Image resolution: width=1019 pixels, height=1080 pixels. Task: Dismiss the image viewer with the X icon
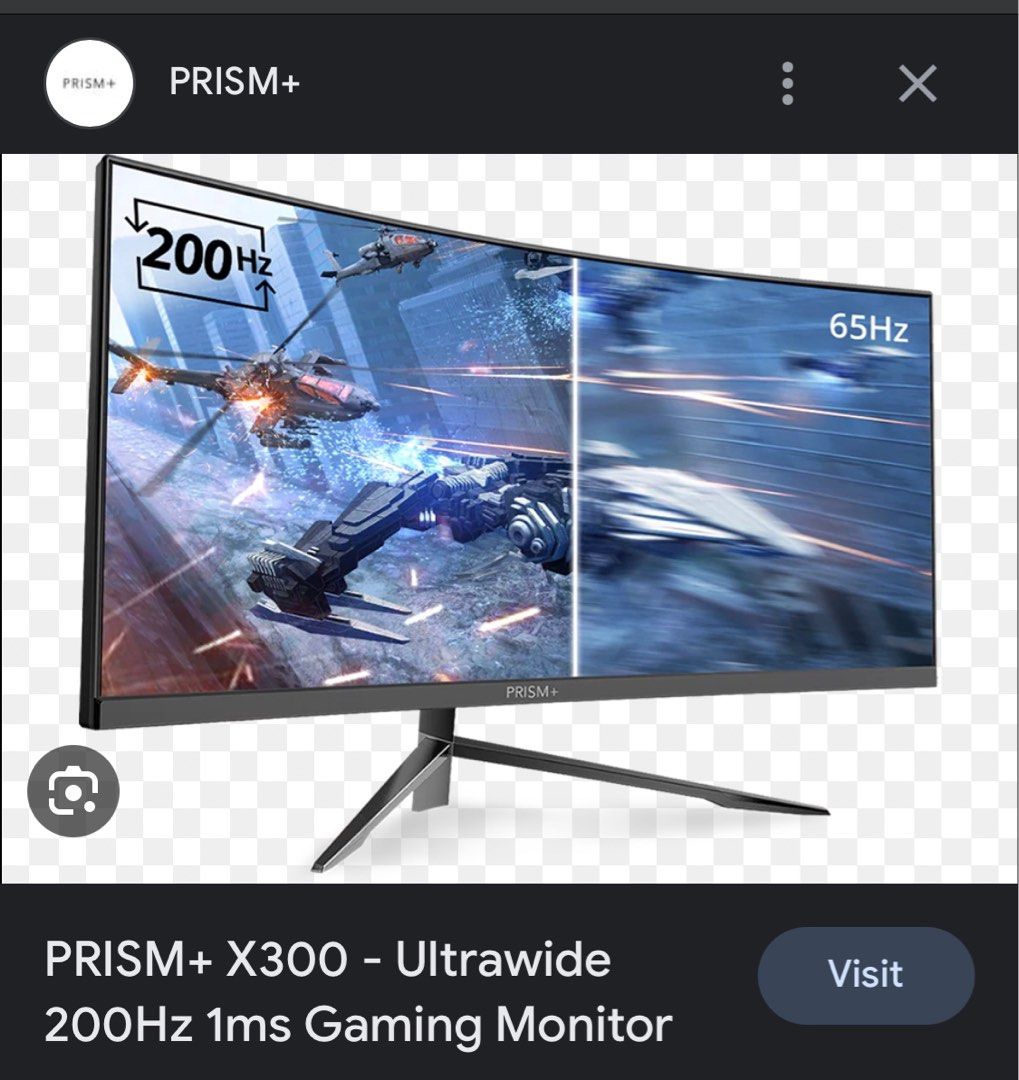coord(916,84)
